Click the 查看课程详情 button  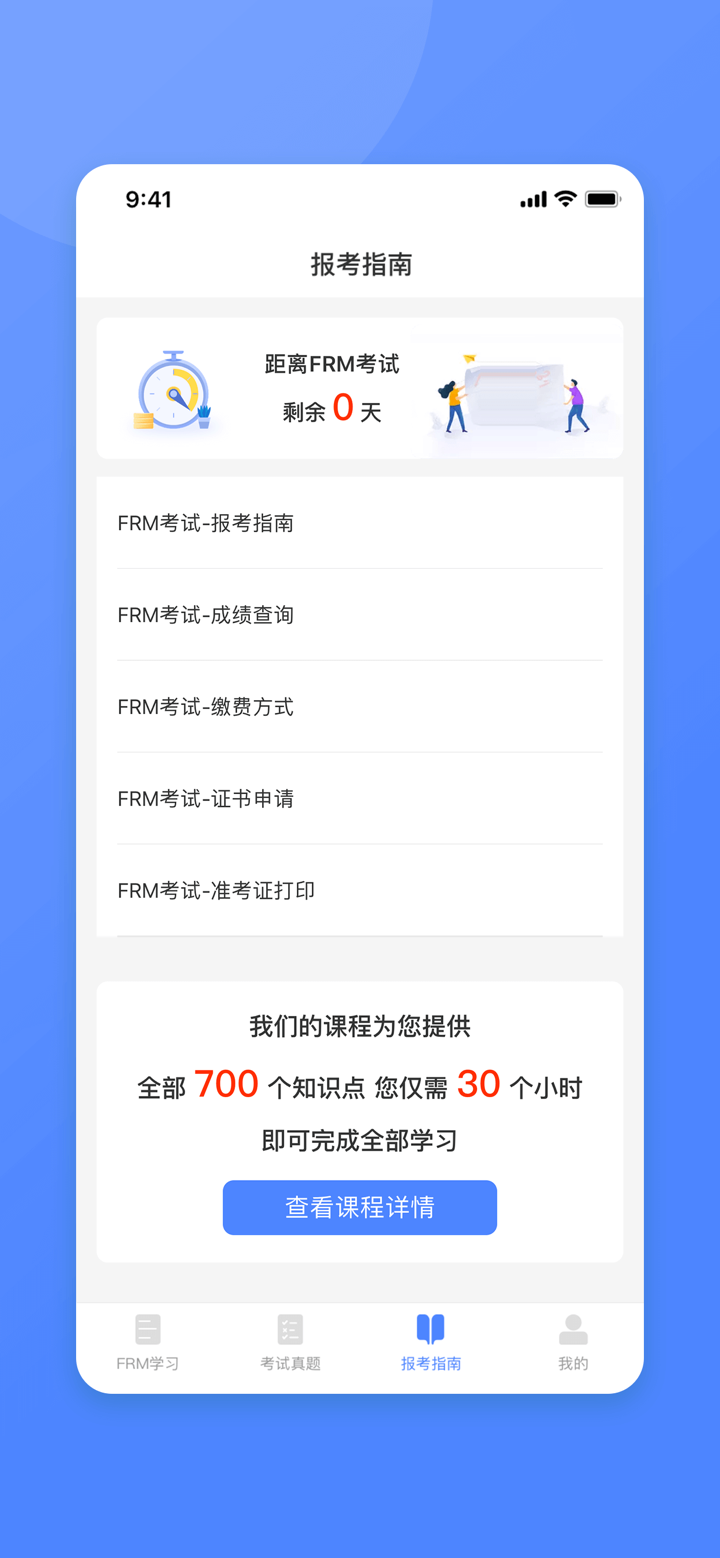click(x=359, y=1207)
